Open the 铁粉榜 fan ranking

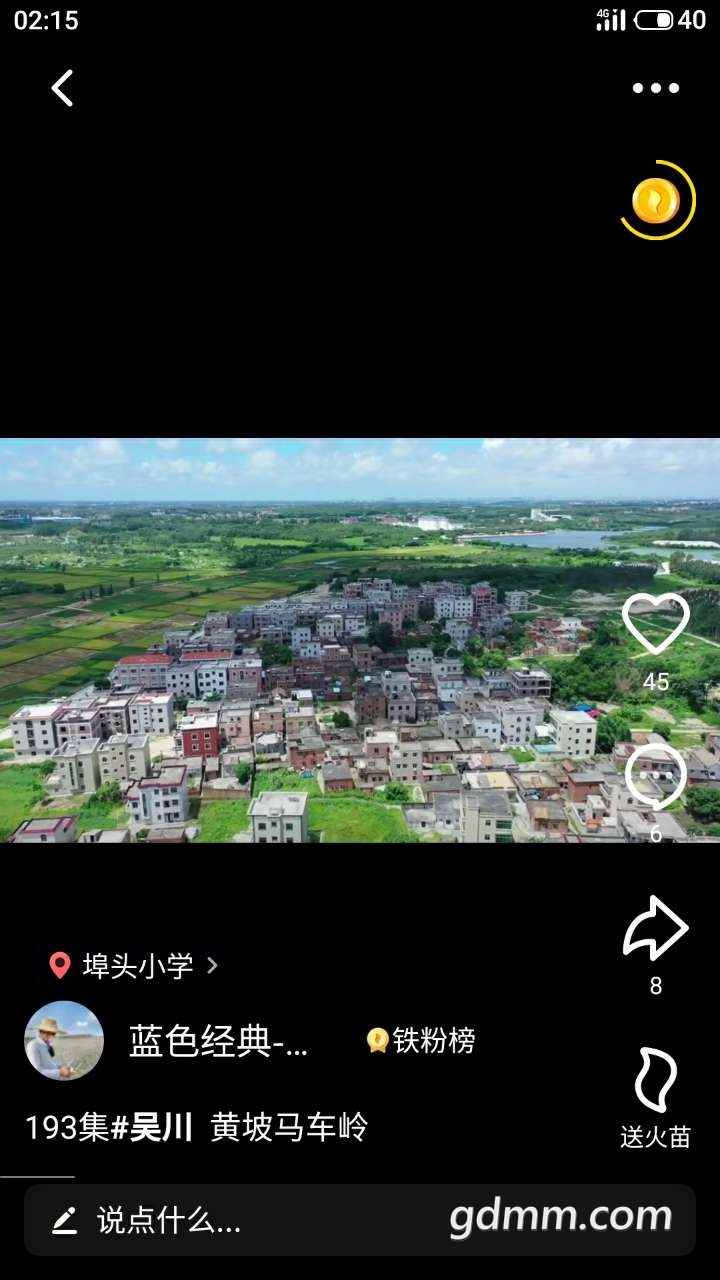coord(421,1041)
